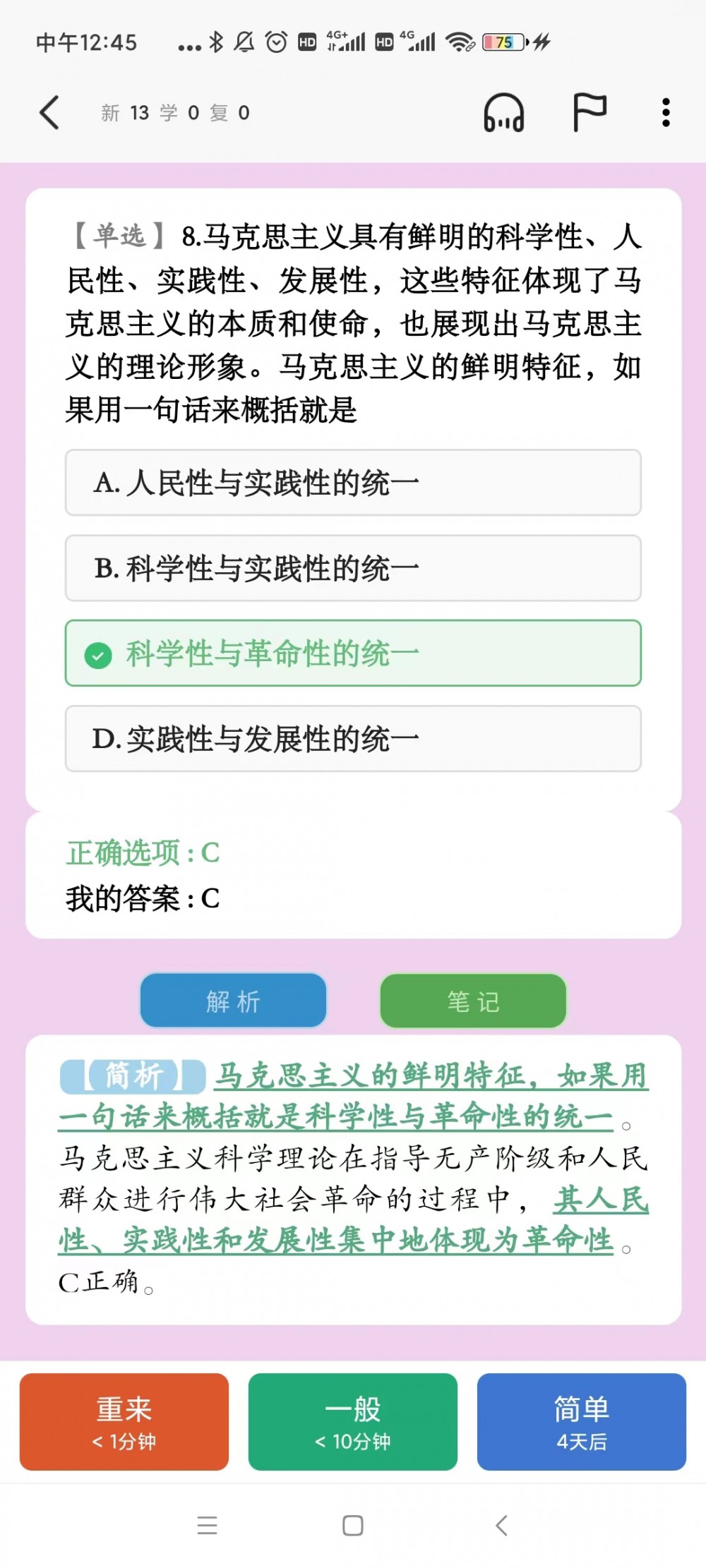The image size is (706, 1568).
Task: Select option D 实践性与发展性的统一
Action: coord(353,739)
